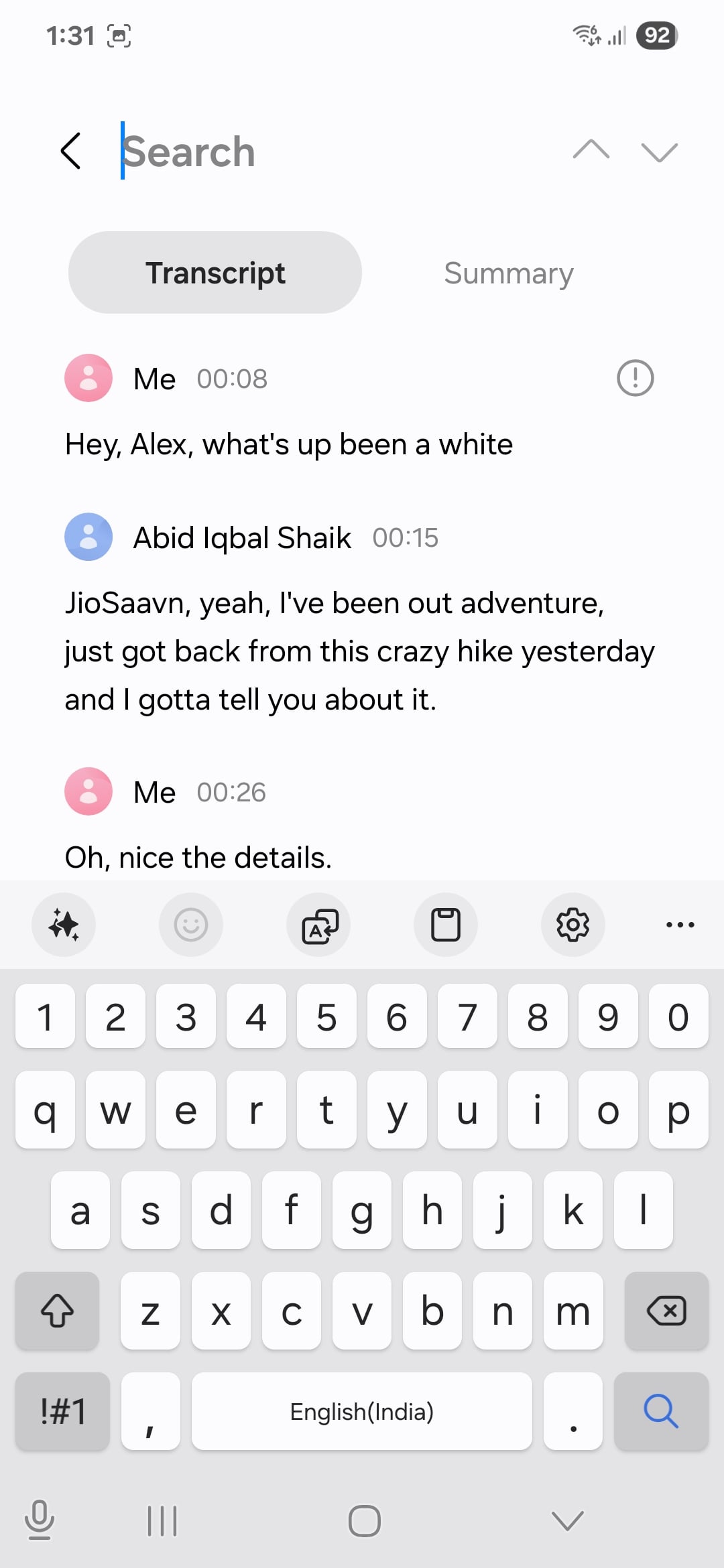724x1568 pixels.
Task: Hide the keyboard with down chevron
Action: 567,1520
